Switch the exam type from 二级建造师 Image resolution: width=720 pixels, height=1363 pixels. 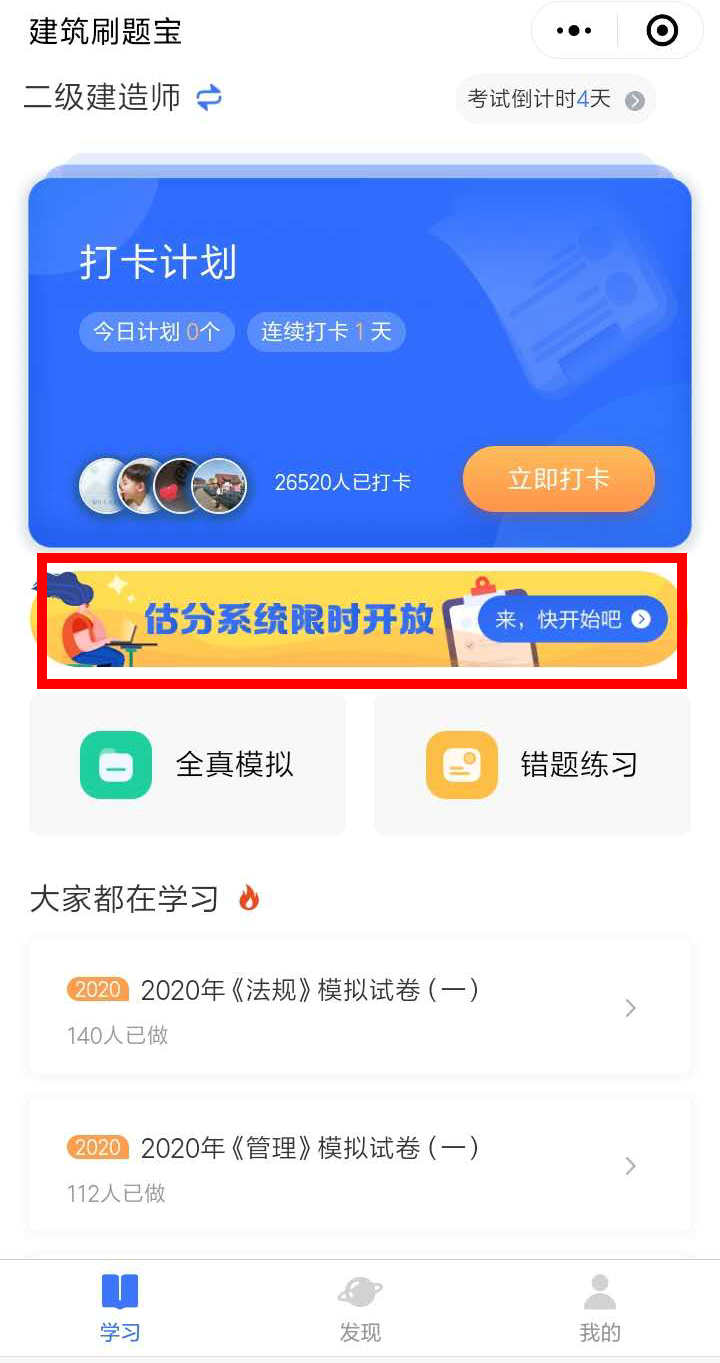coord(209,97)
